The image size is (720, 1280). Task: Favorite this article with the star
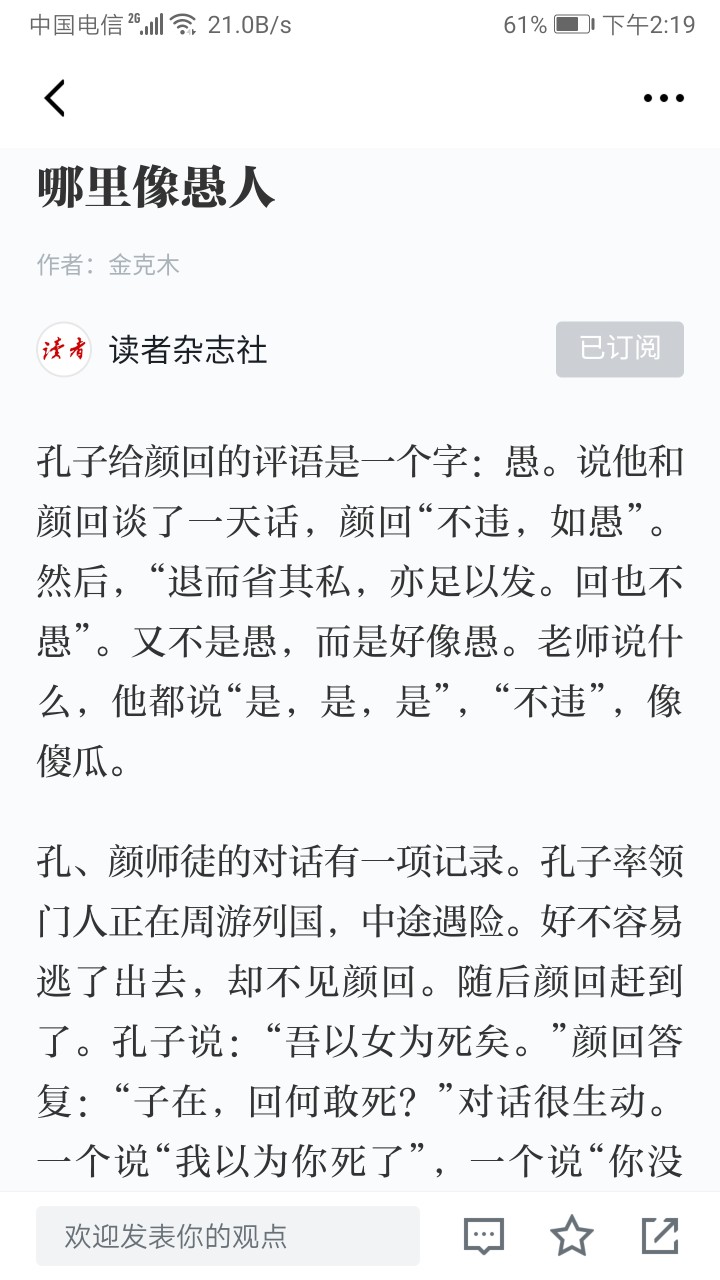point(572,1236)
